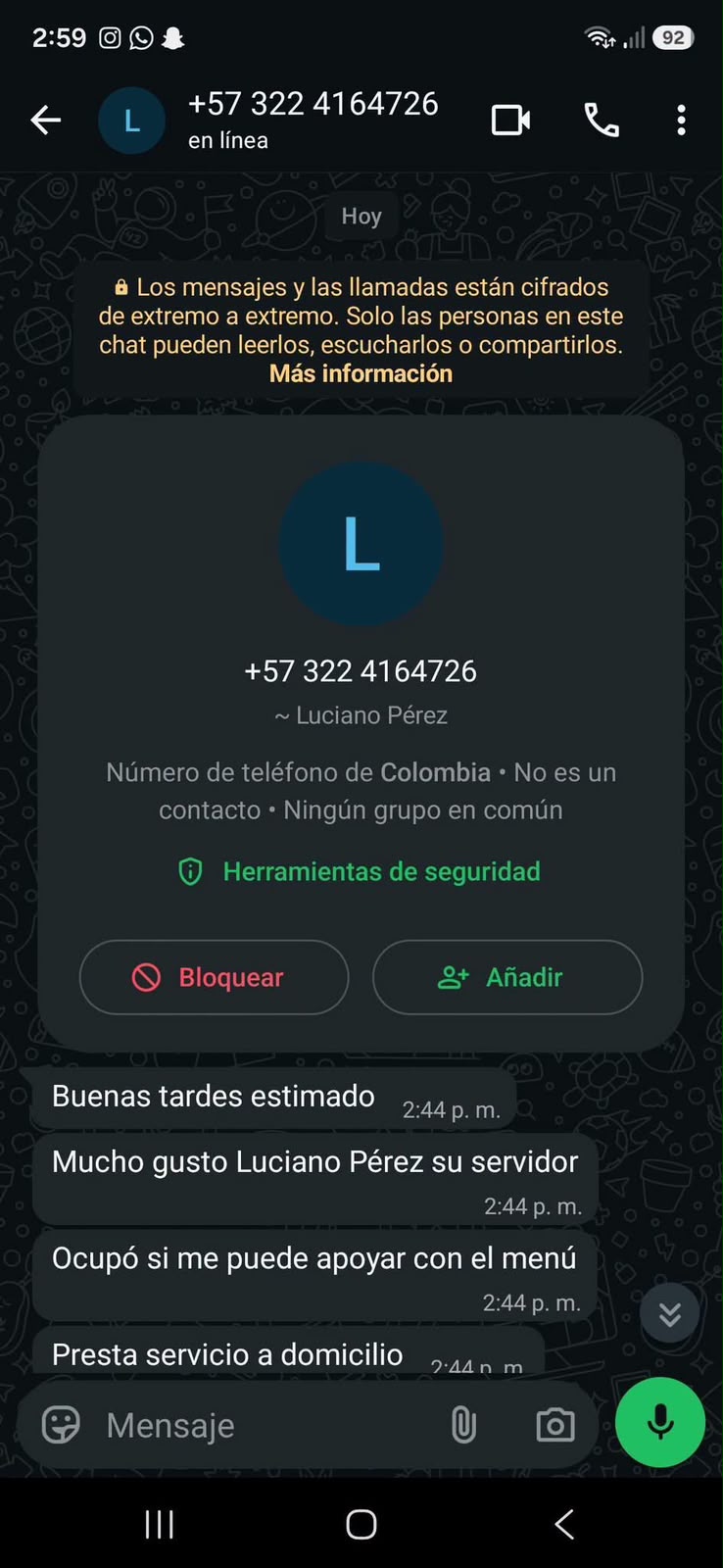
Task: Go to the system home screen
Action: 361,1524
